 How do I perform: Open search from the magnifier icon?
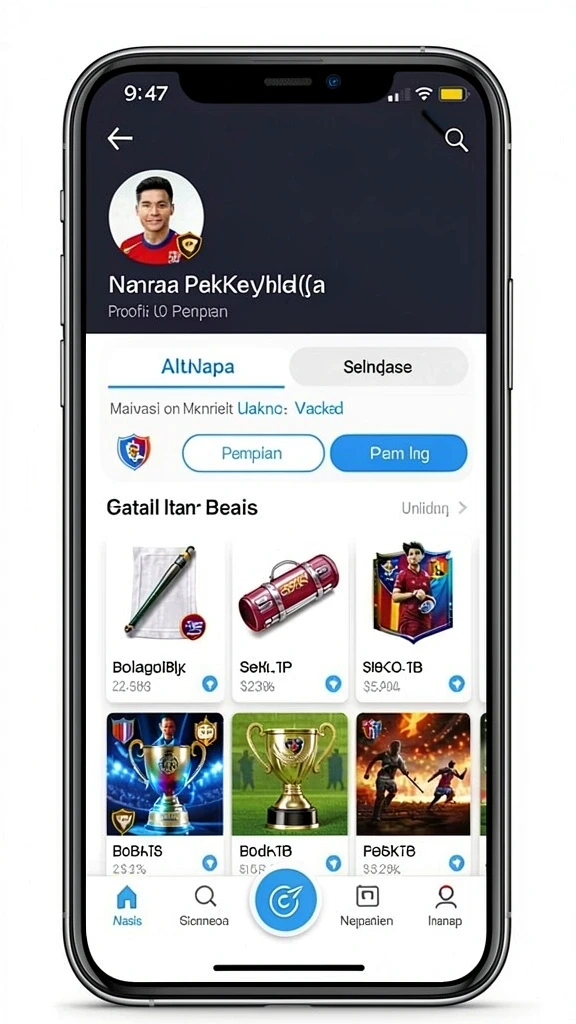pos(456,139)
